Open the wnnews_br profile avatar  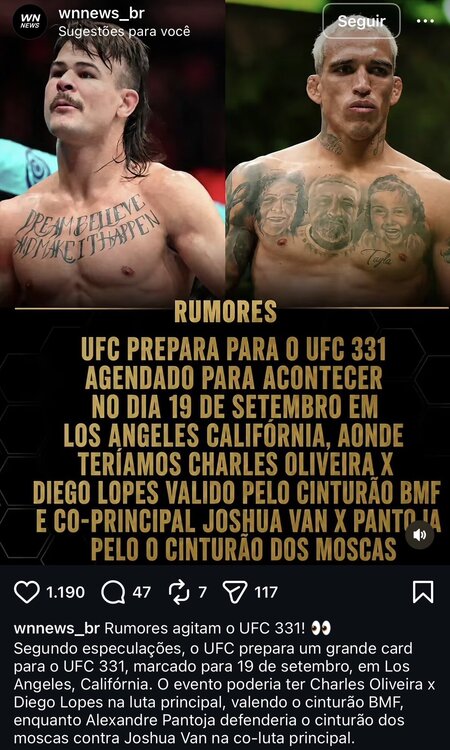(30, 21)
